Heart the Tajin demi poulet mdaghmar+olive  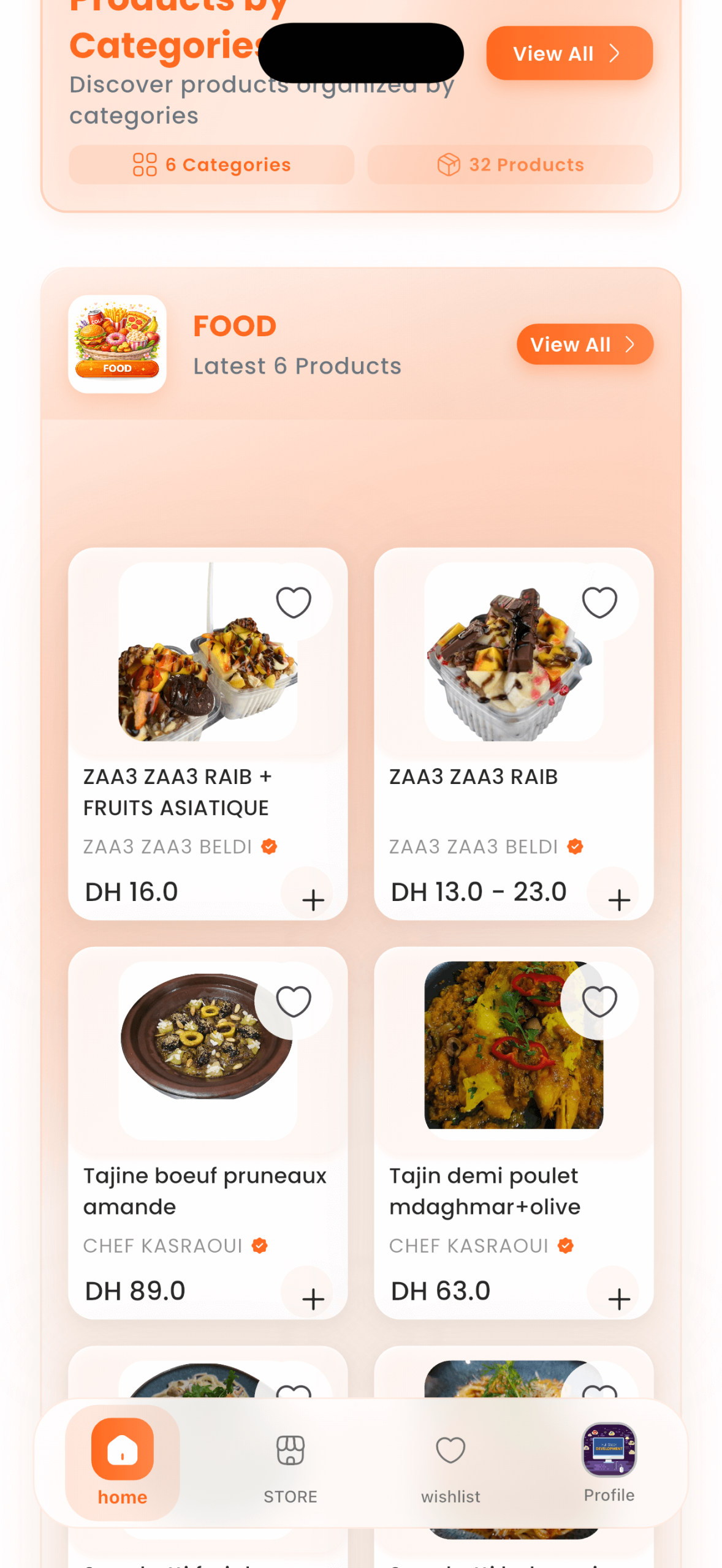point(599,1001)
